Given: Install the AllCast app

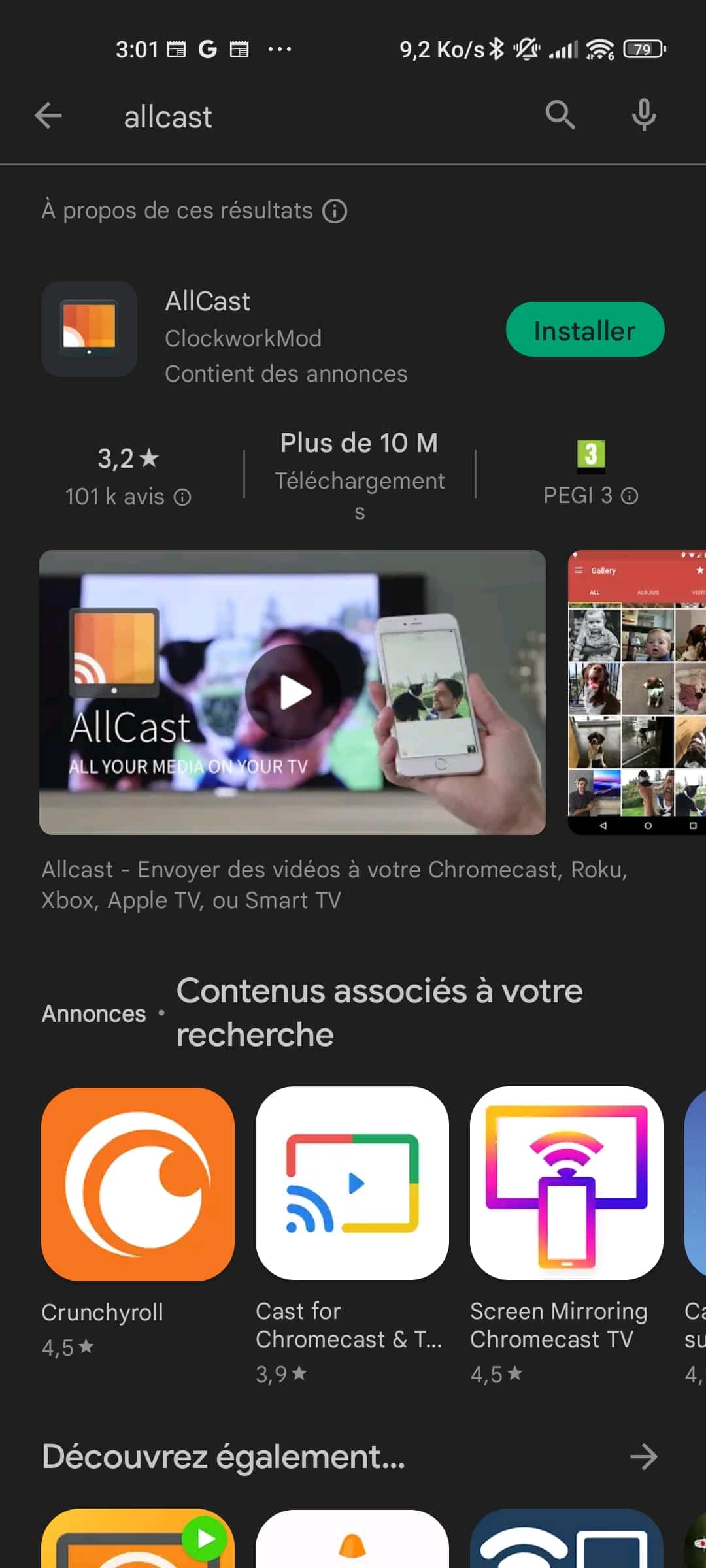Looking at the screenshot, I should pyautogui.click(x=585, y=329).
